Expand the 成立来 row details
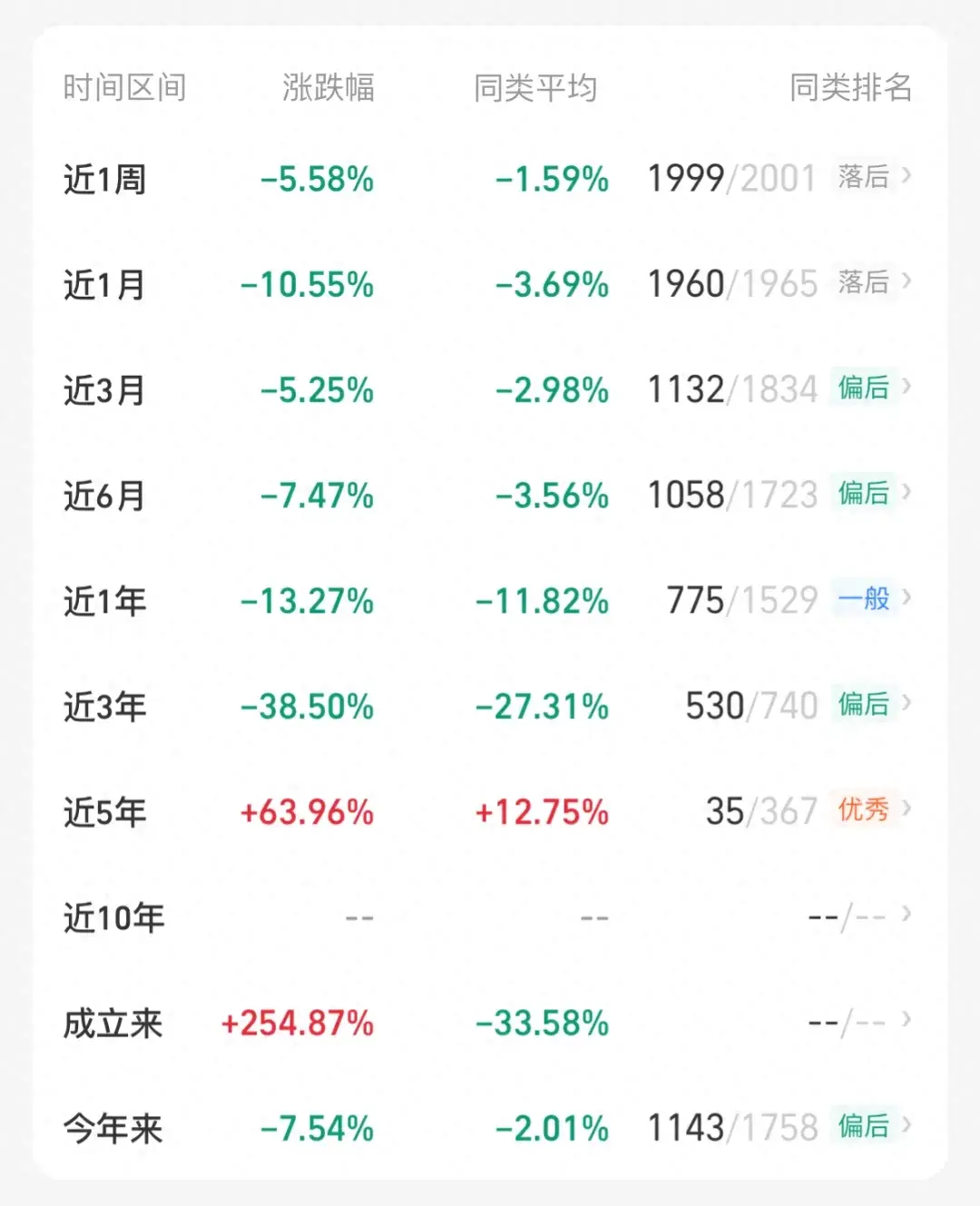 coord(907,1022)
